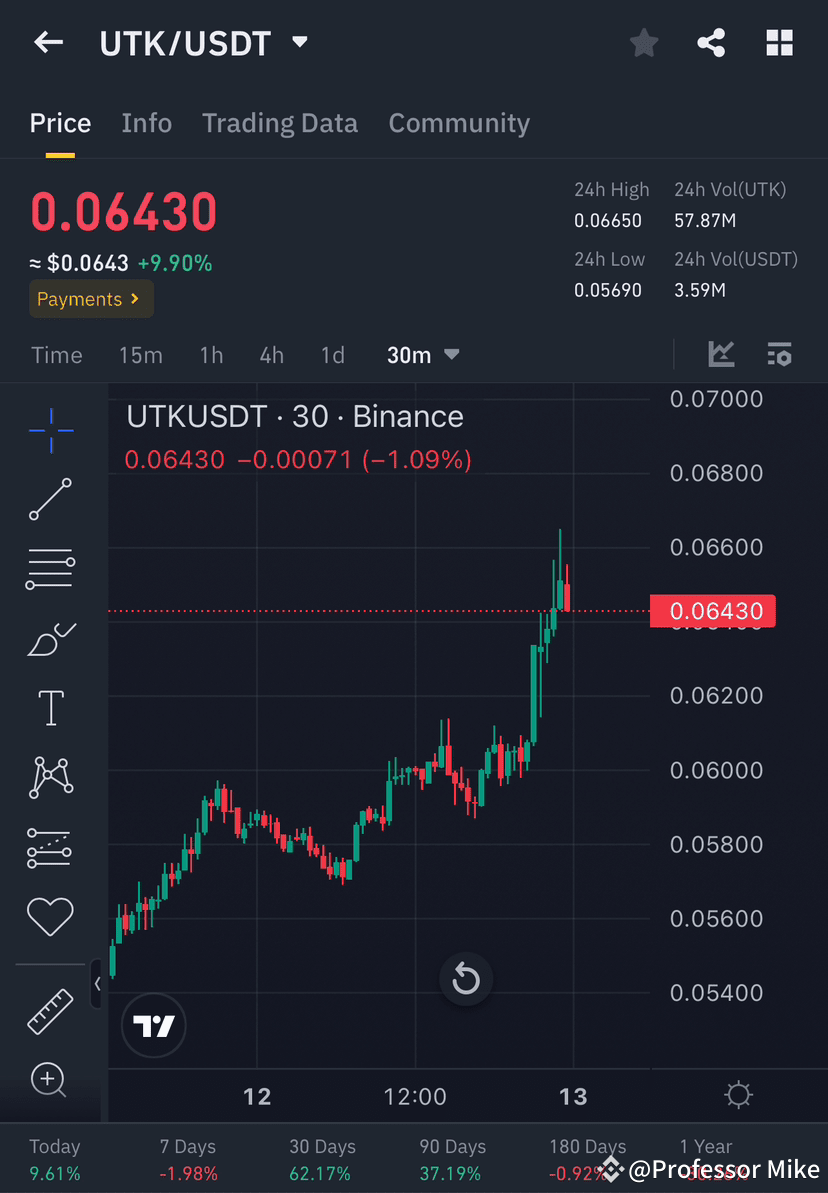Select the brush drawing tool
The image size is (828, 1193).
[x=50, y=639]
